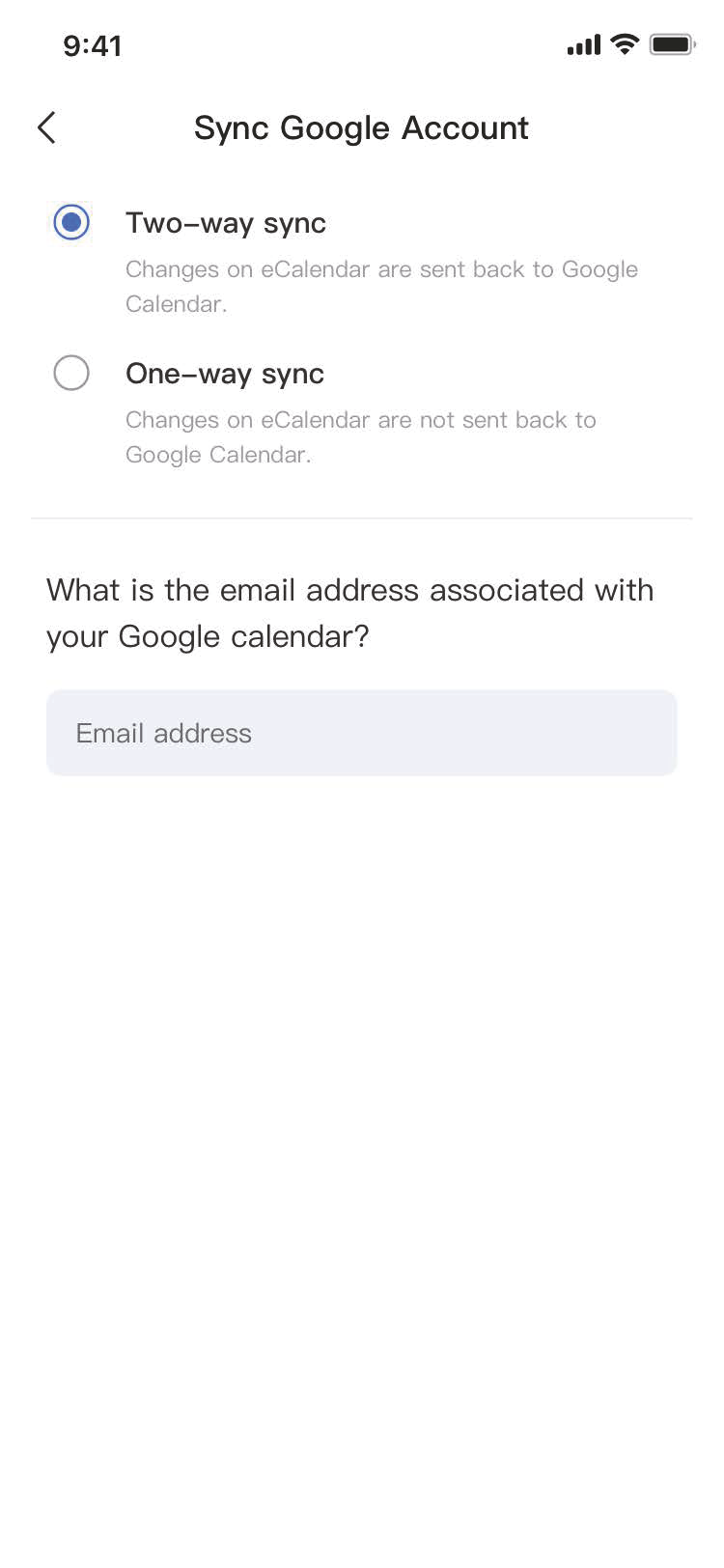Select the Two-way sync option
Viewport: 724px width, 1568px height.
click(71, 222)
